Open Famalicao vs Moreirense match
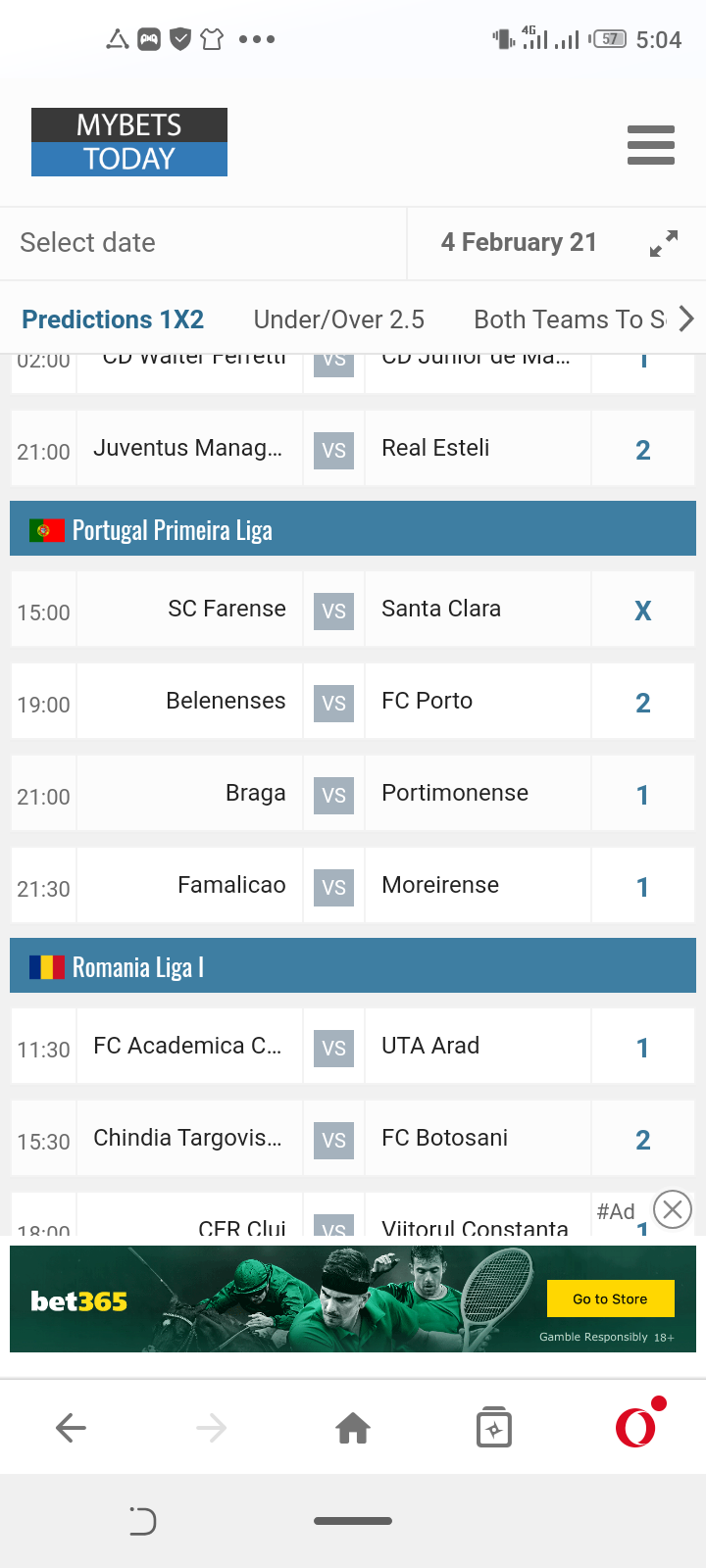This screenshot has height=1568, width=706. pos(353,886)
